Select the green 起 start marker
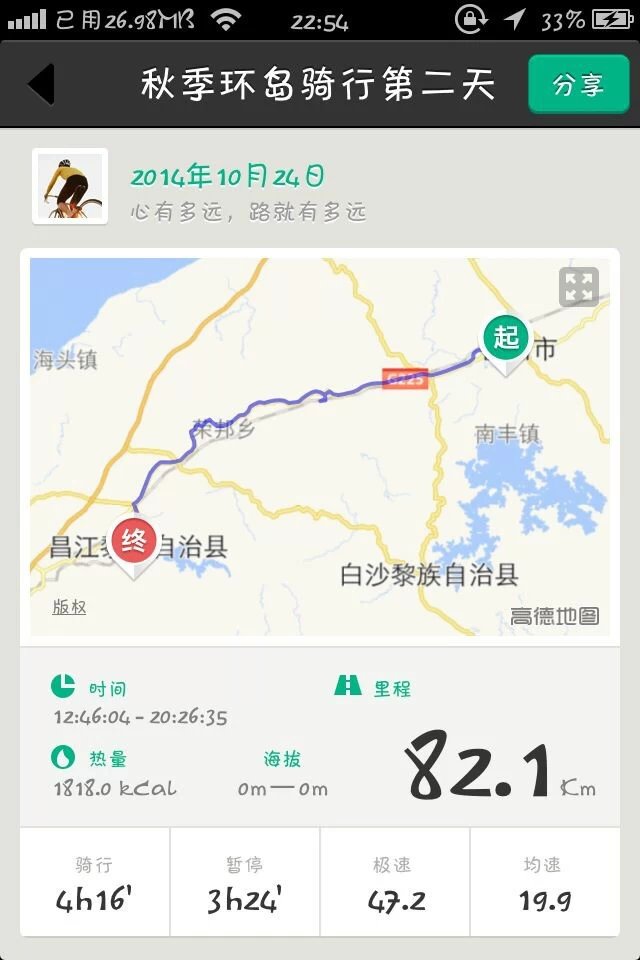 [506, 339]
